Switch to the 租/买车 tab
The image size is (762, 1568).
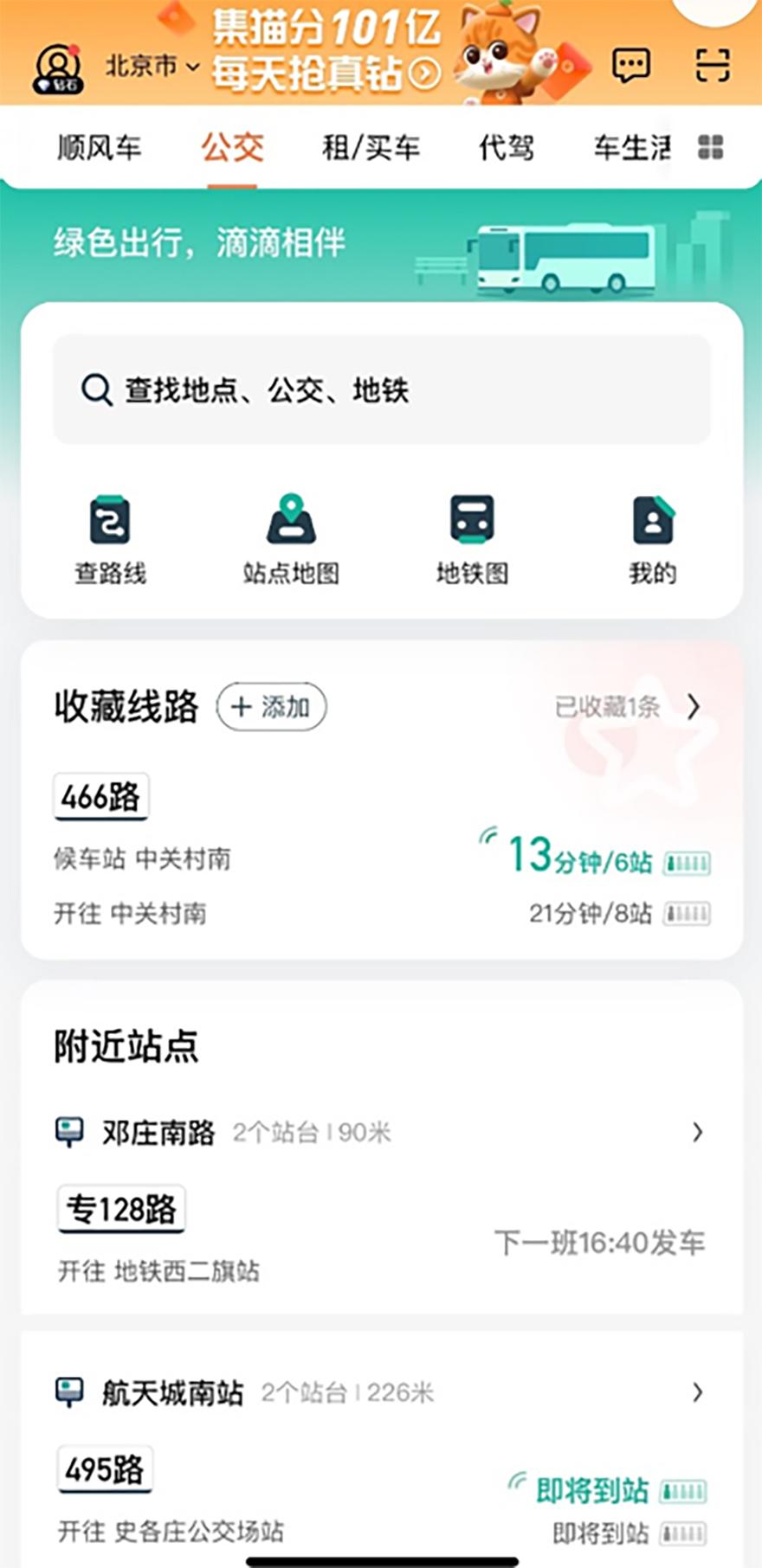point(371,148)
